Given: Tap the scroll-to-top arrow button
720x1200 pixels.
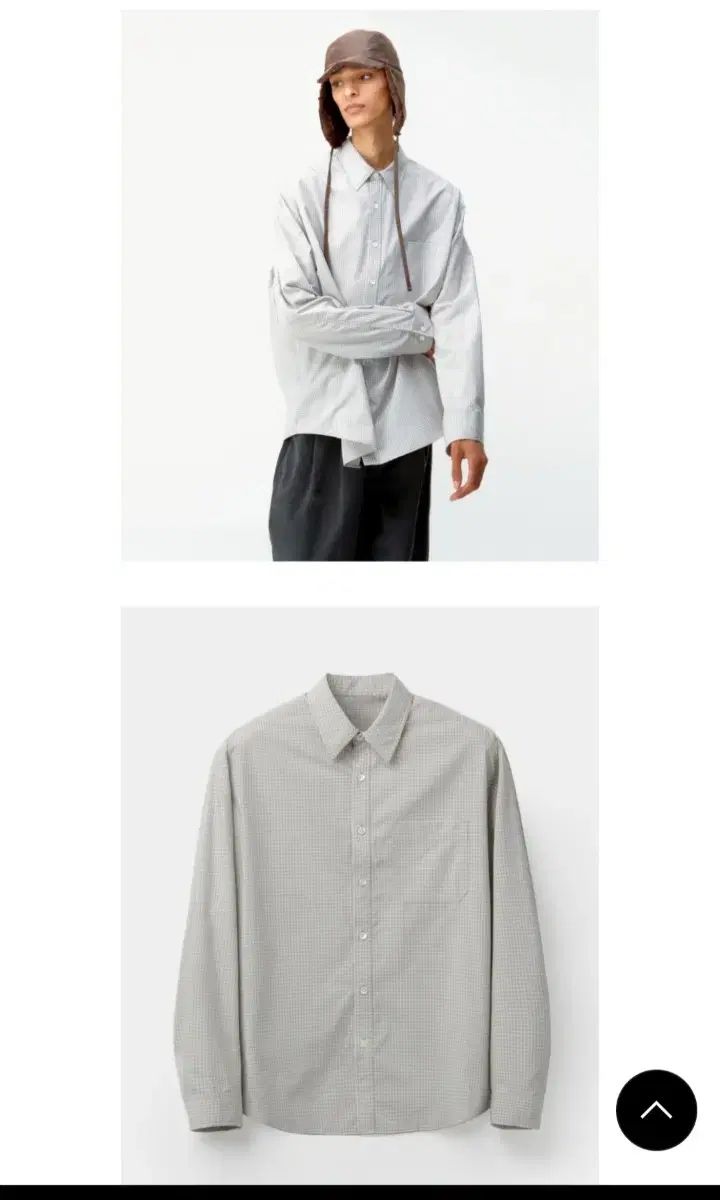Looking at the screenshot, I should (656, 1110).
